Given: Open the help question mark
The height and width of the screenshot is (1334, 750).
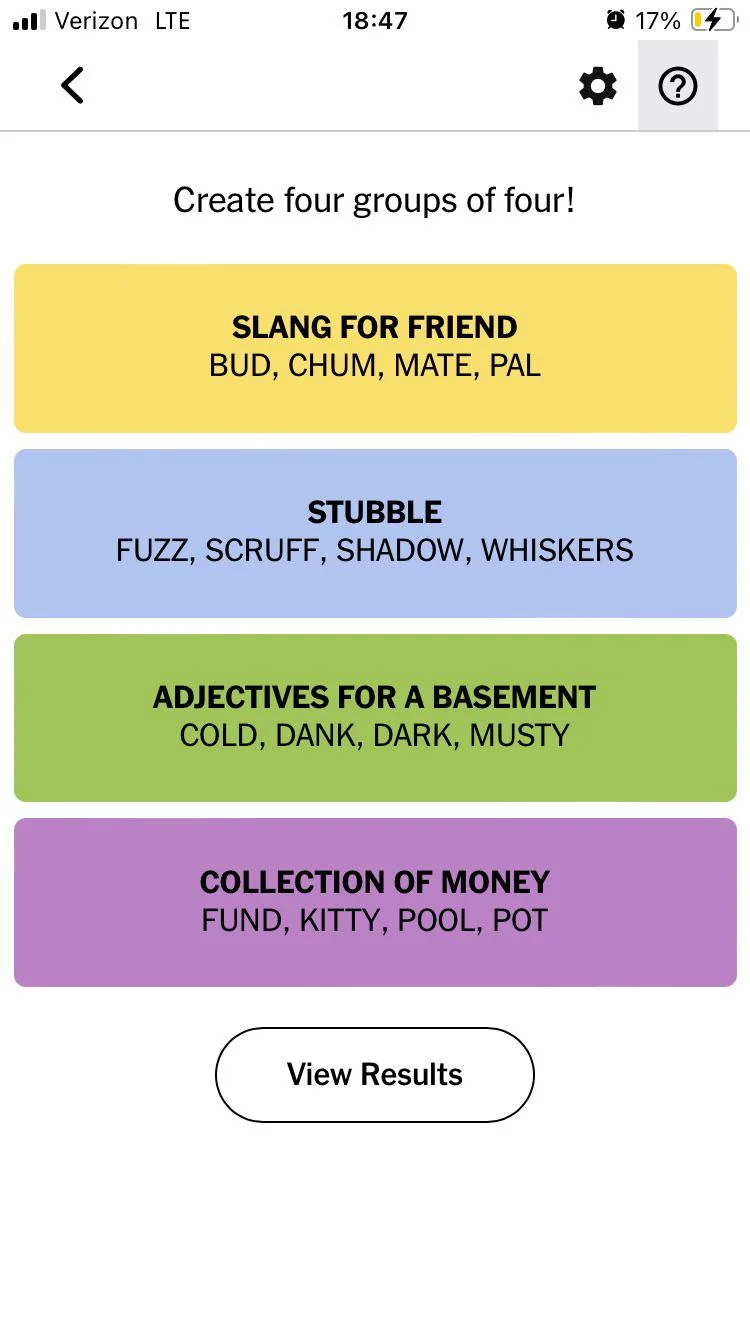Looking at the screenshot, I should [678, 87].
